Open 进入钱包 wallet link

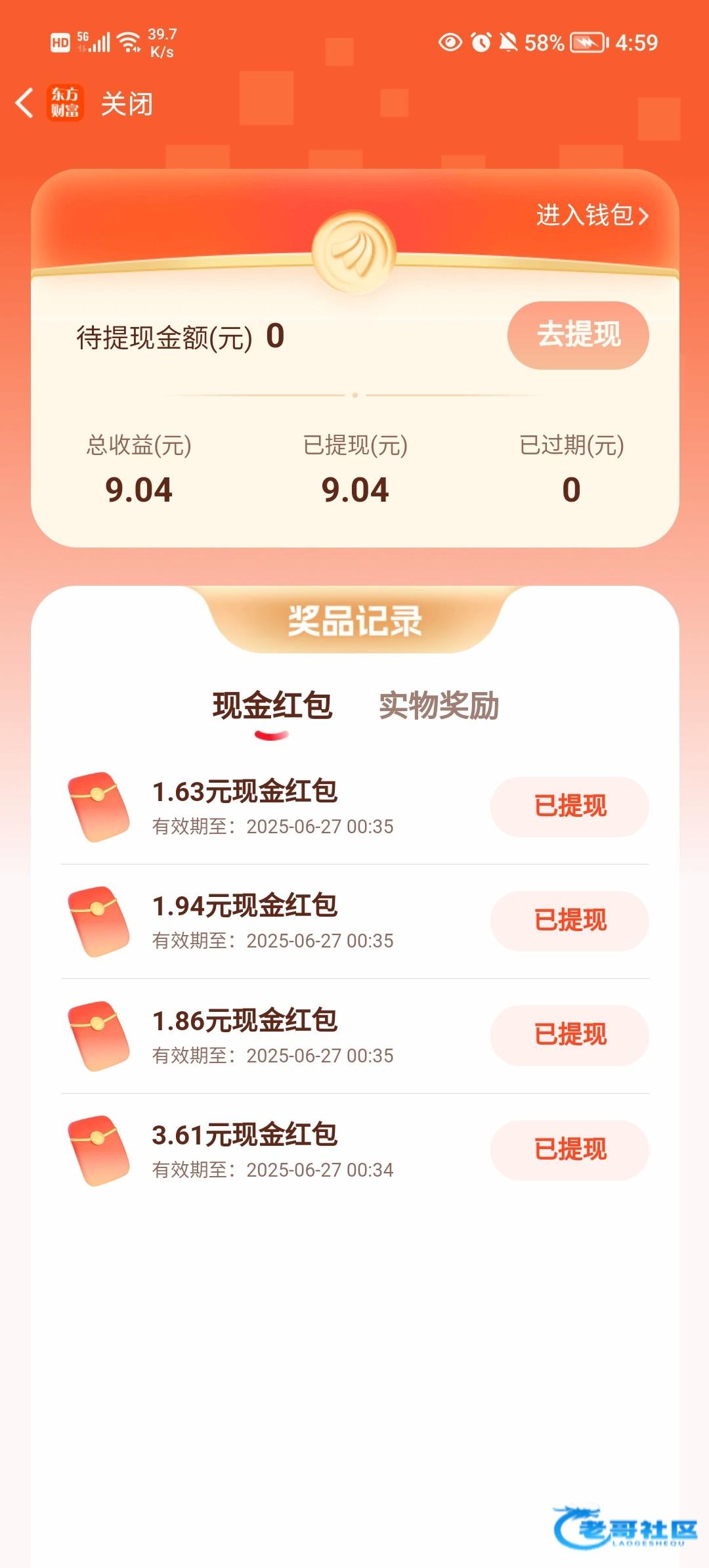591,215
